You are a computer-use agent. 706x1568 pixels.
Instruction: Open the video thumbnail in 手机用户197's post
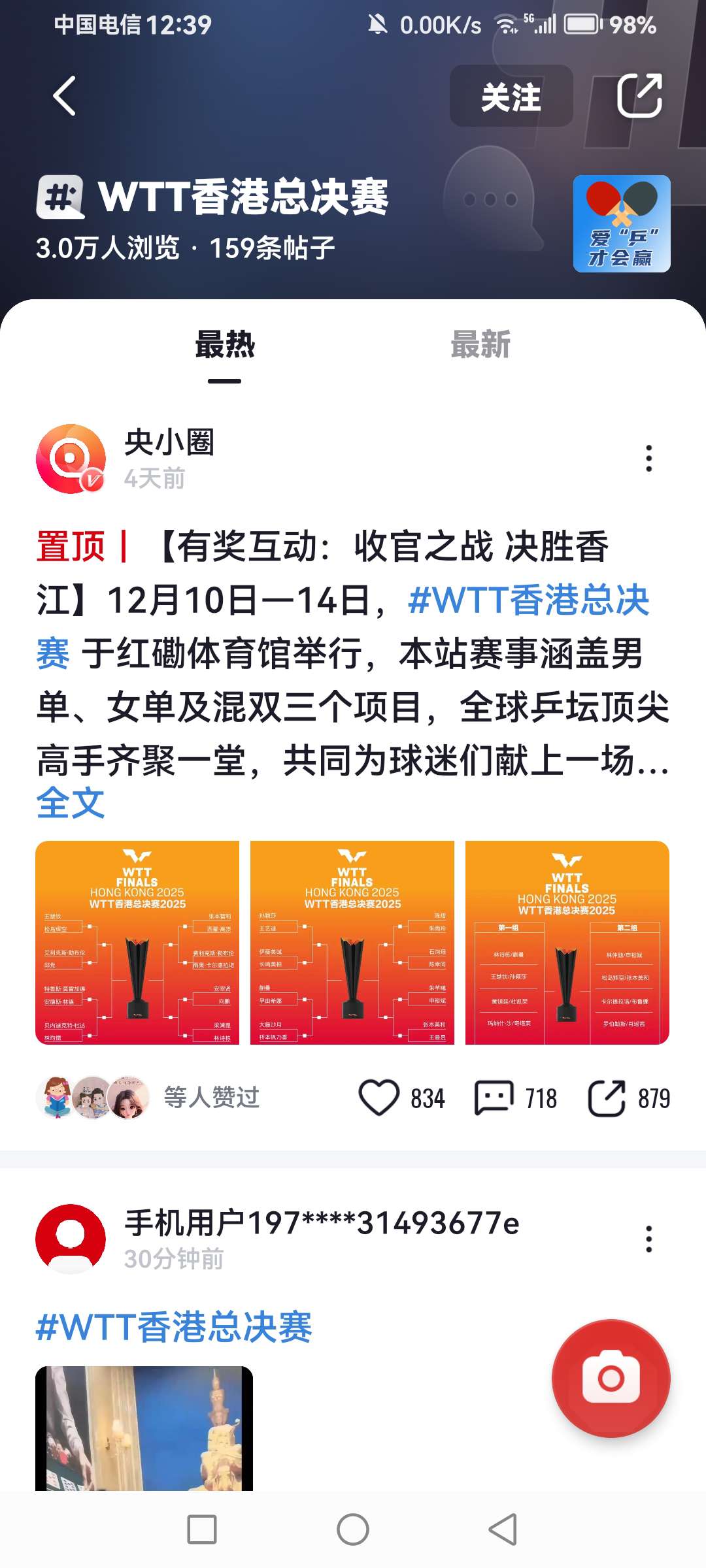click(144, 1428)
